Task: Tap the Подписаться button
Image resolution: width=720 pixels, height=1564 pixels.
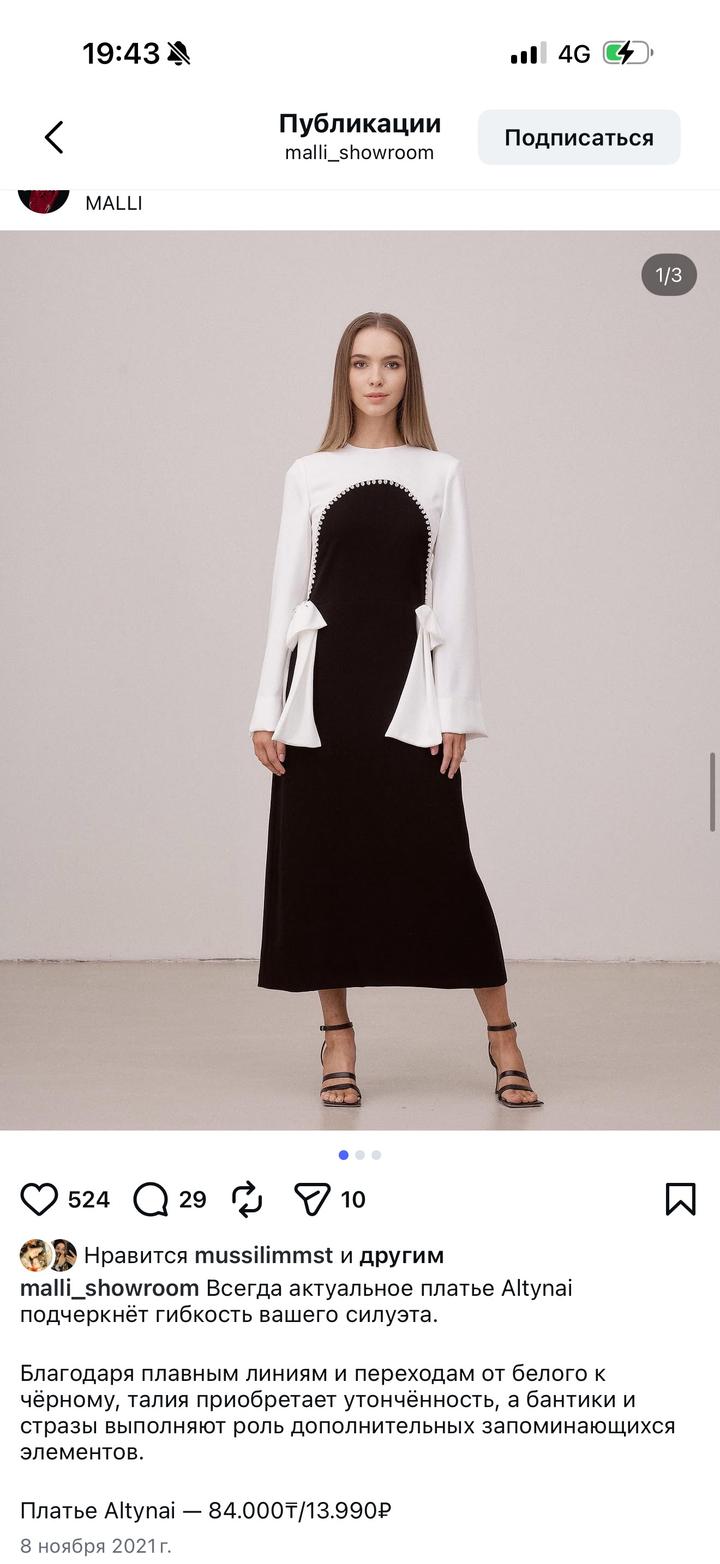Action: tap(578, 138)
